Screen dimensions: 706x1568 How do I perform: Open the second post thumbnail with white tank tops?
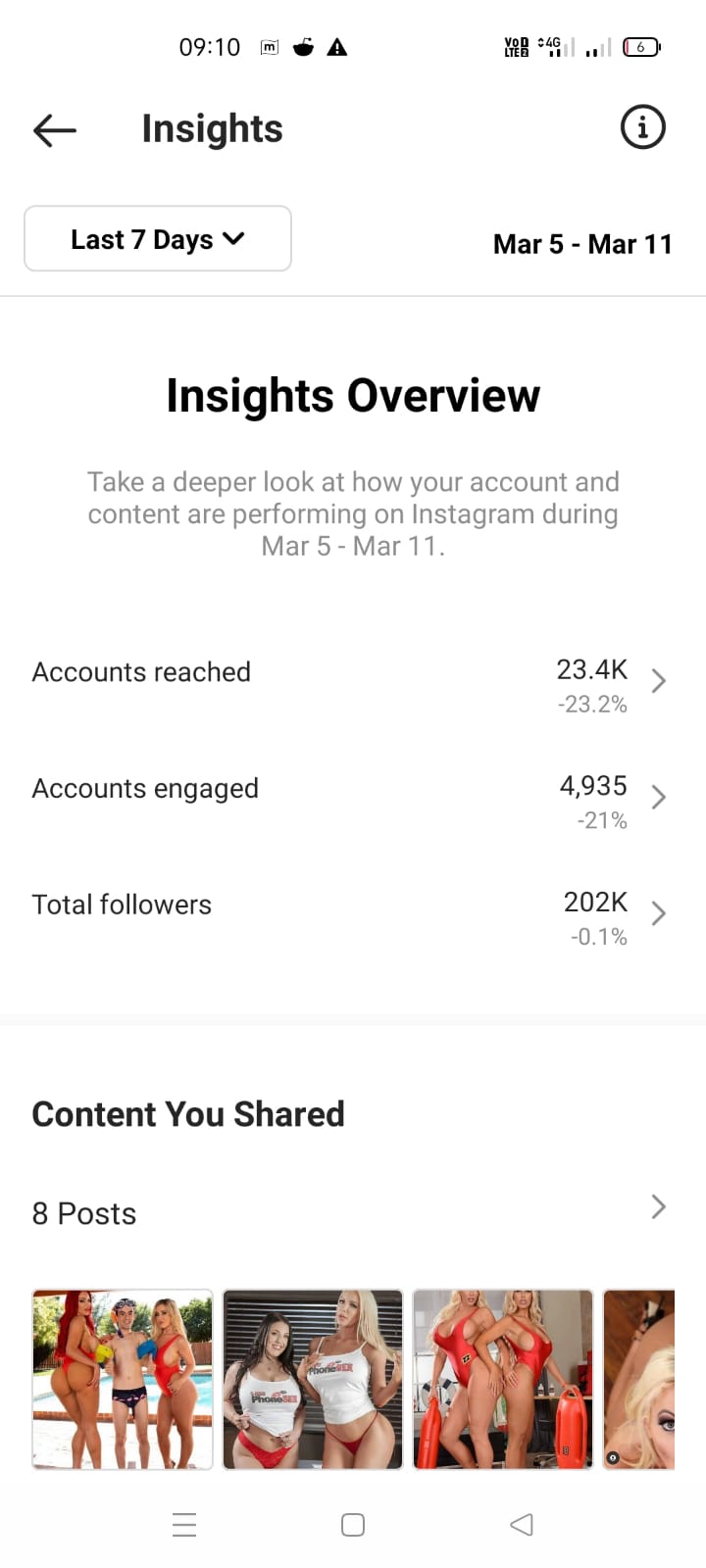point(313,1379)
